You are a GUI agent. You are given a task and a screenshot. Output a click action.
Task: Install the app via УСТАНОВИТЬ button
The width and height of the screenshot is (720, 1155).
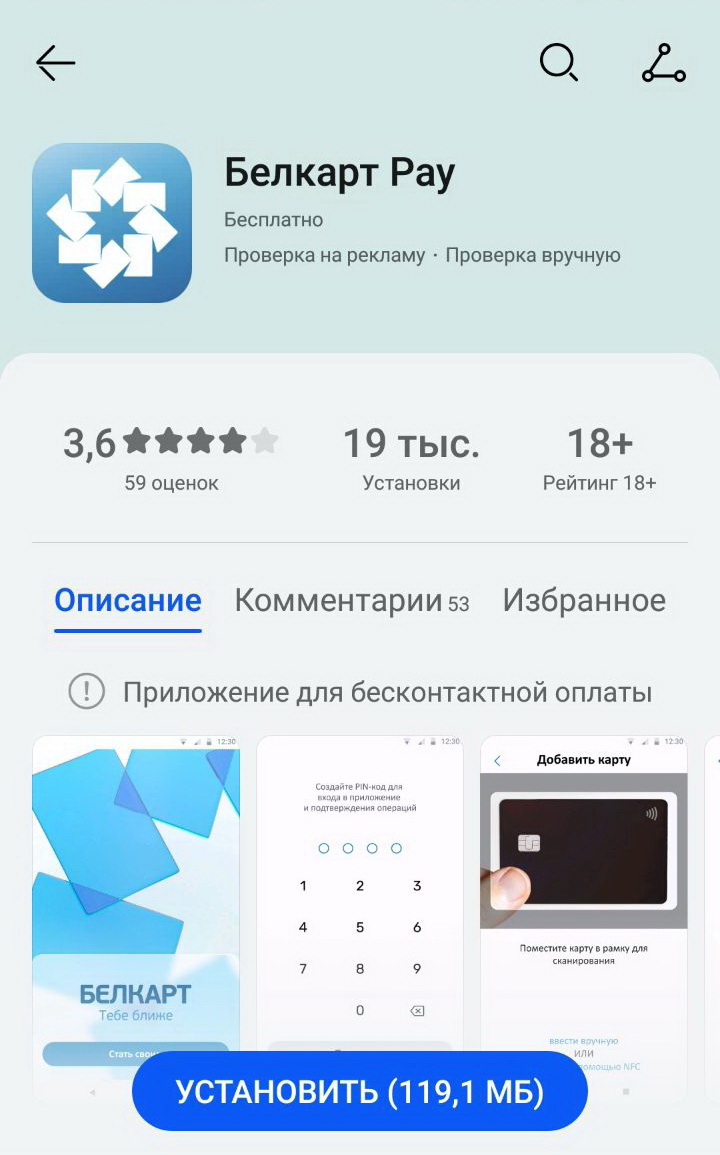(x=360, y=1092)
